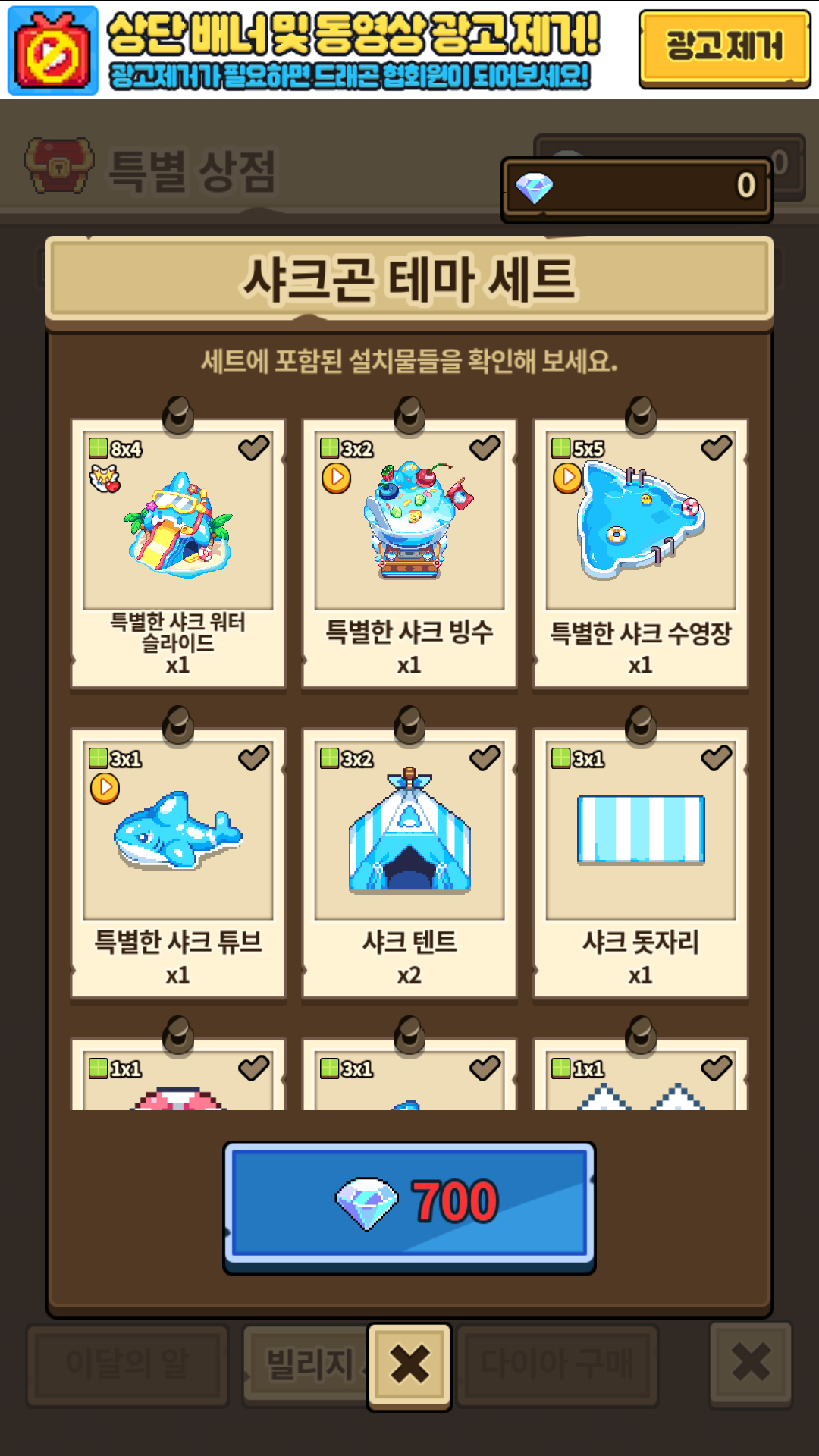Close the 샤크곤 테마 세트 popup
Image resolution: width=819 pixels, height=1456 pixels.
pos(409,1367)
